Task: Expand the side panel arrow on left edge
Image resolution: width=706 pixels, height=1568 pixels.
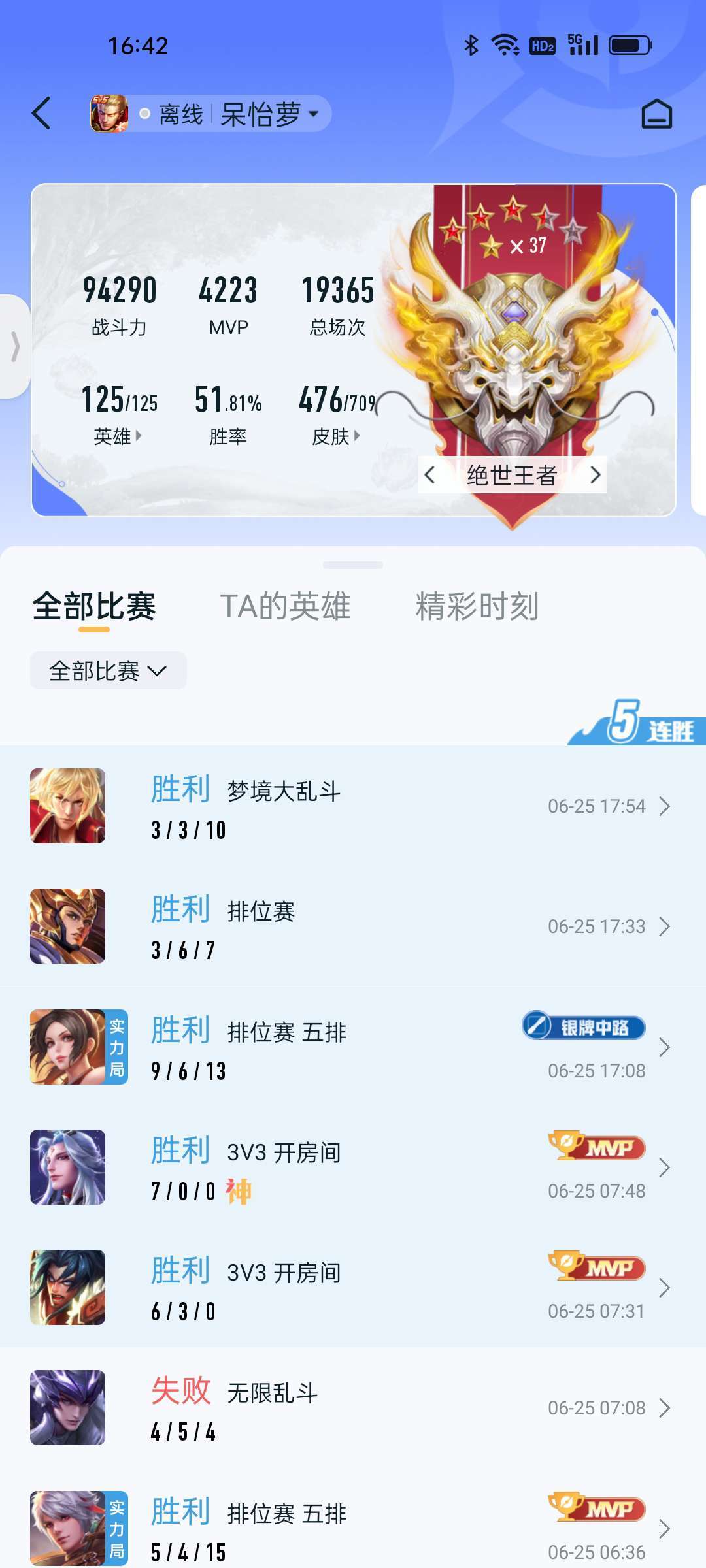Action: pyautogui.click(x=14, y=346)
